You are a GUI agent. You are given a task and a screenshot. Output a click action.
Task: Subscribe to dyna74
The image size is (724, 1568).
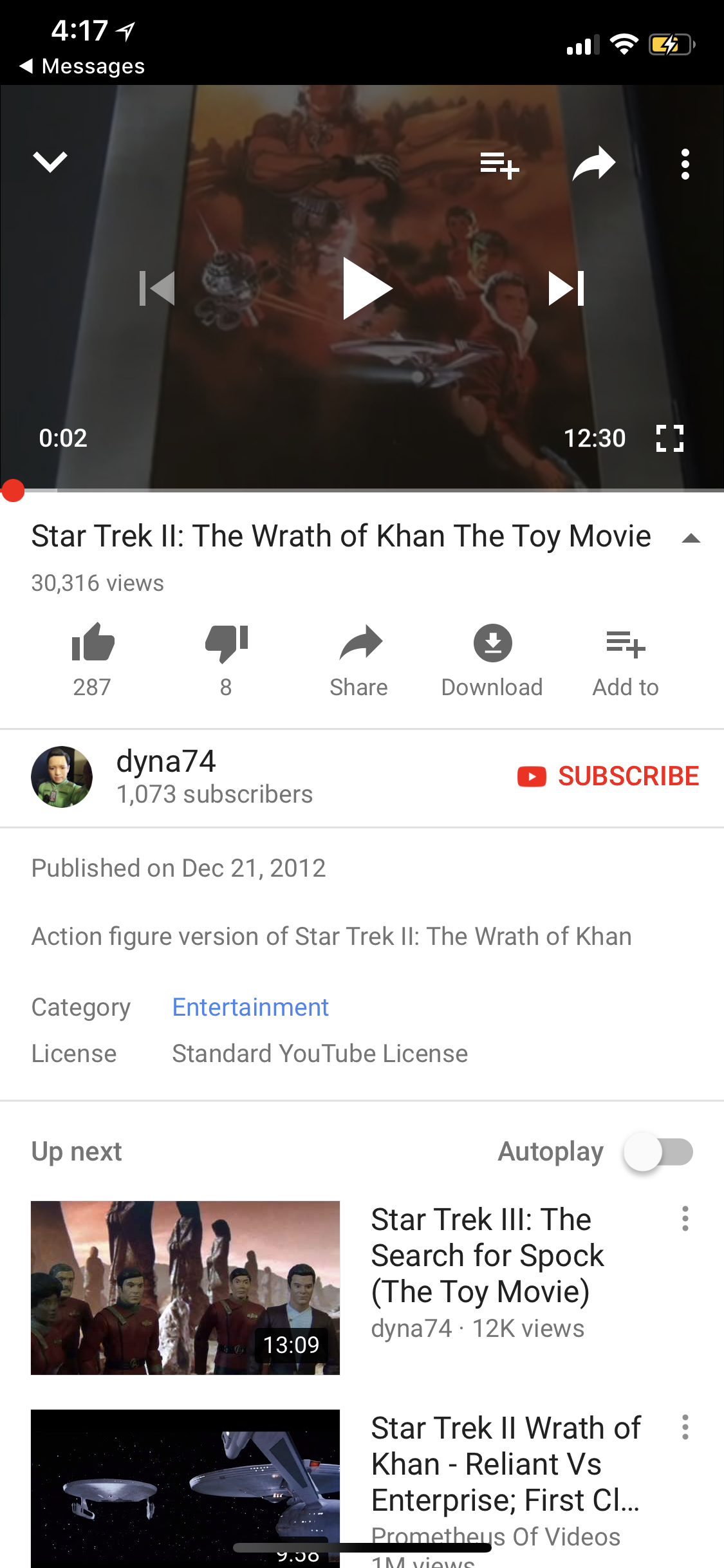click(608, 776)
